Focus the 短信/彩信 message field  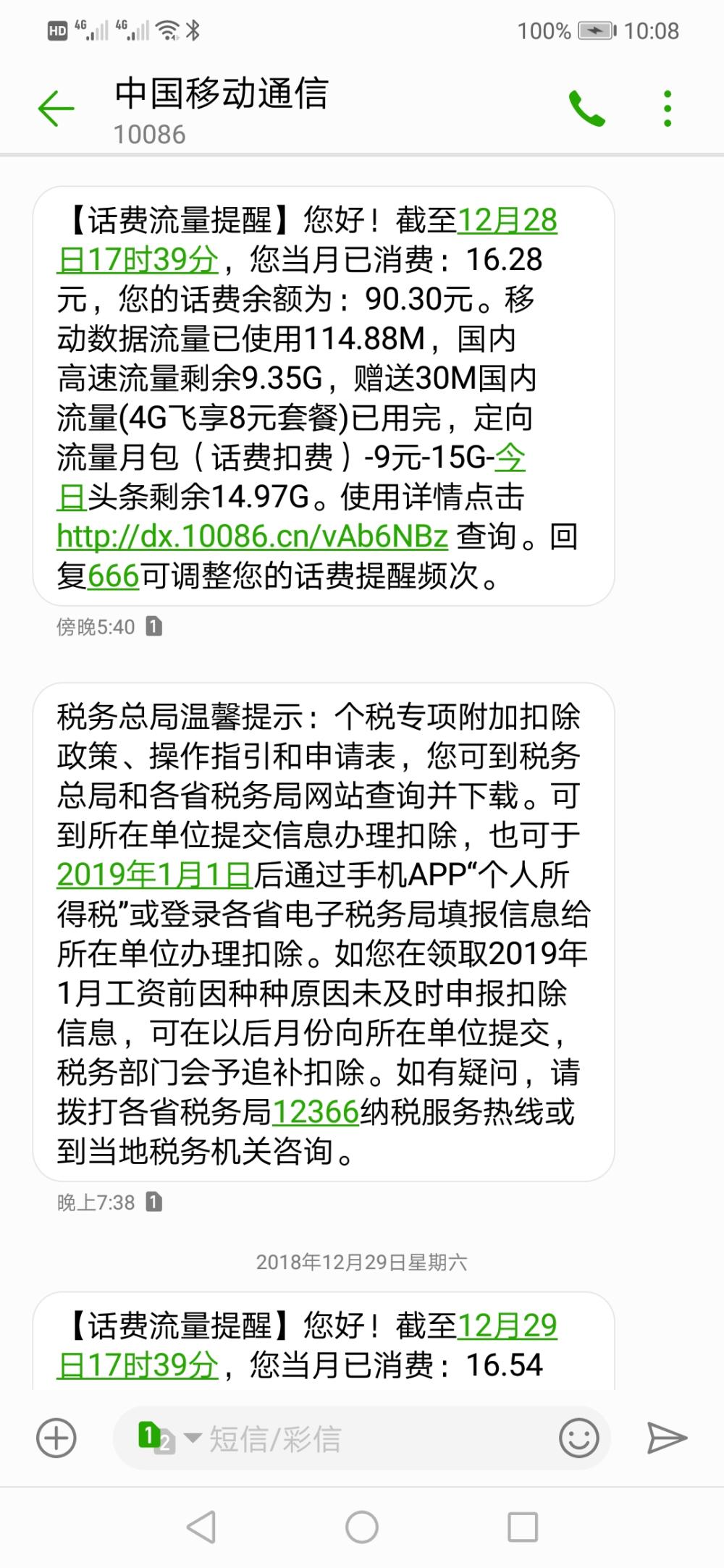(376, 1438)
